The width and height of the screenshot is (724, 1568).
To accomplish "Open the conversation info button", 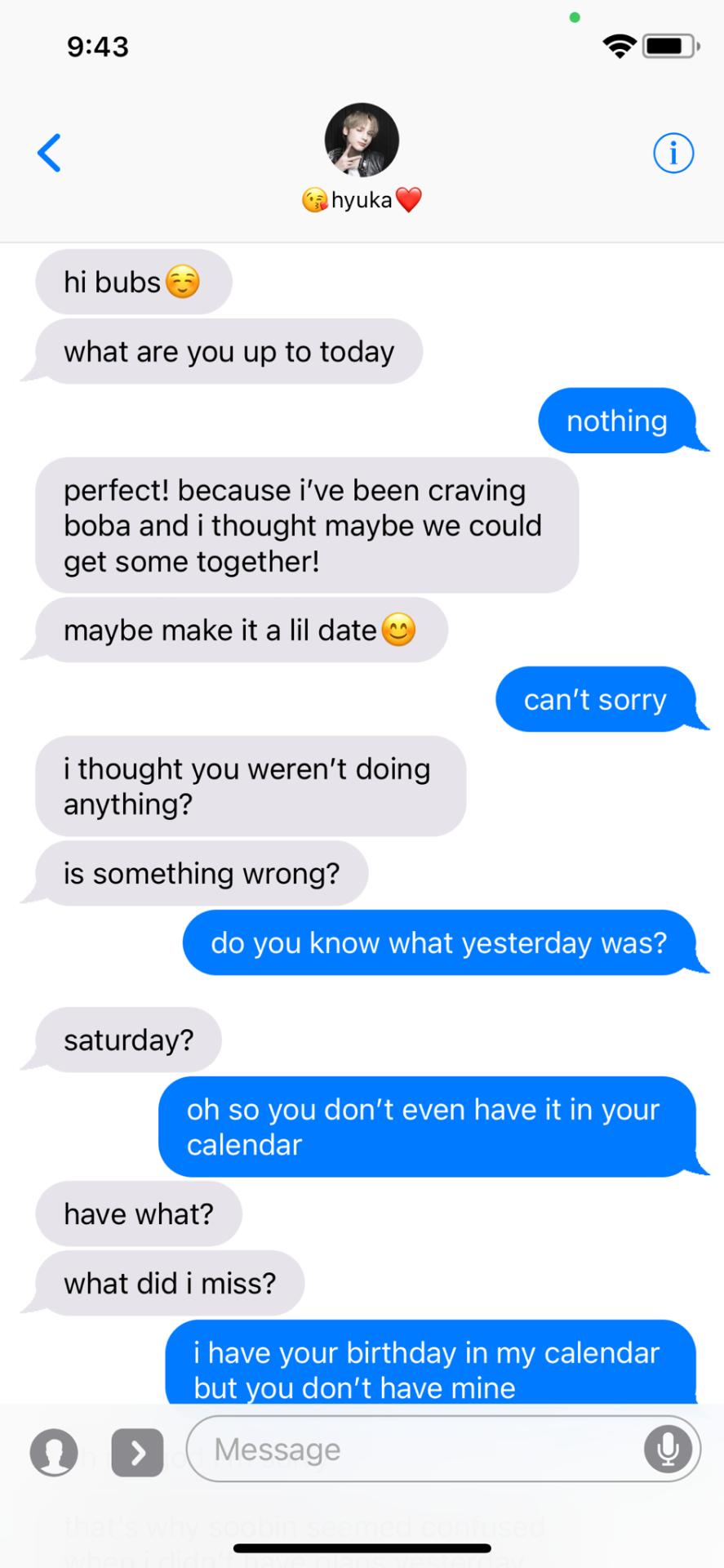I will pos(673,153).
